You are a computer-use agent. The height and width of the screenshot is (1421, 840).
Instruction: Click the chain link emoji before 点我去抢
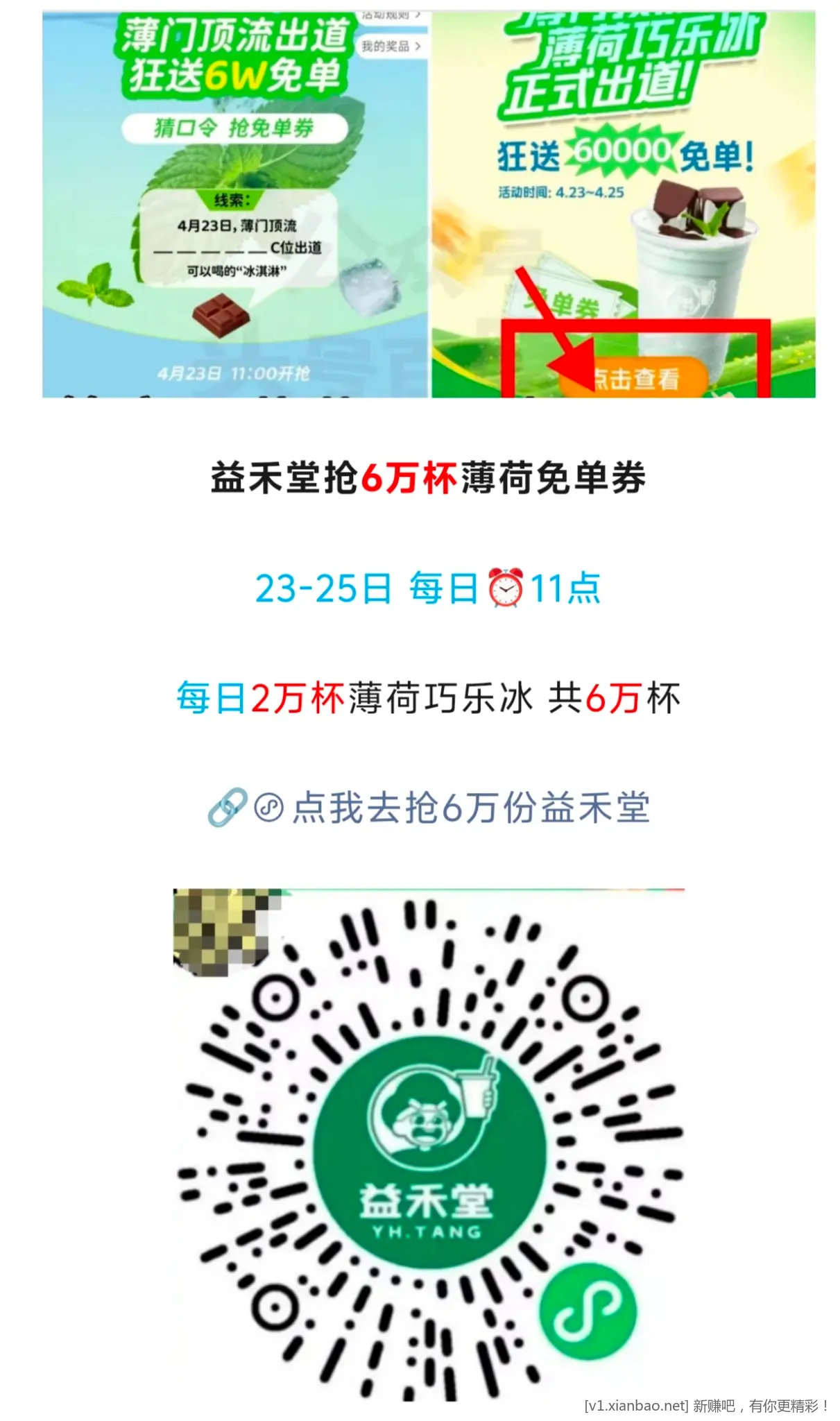pyautogui.click(x=228, y=808)
